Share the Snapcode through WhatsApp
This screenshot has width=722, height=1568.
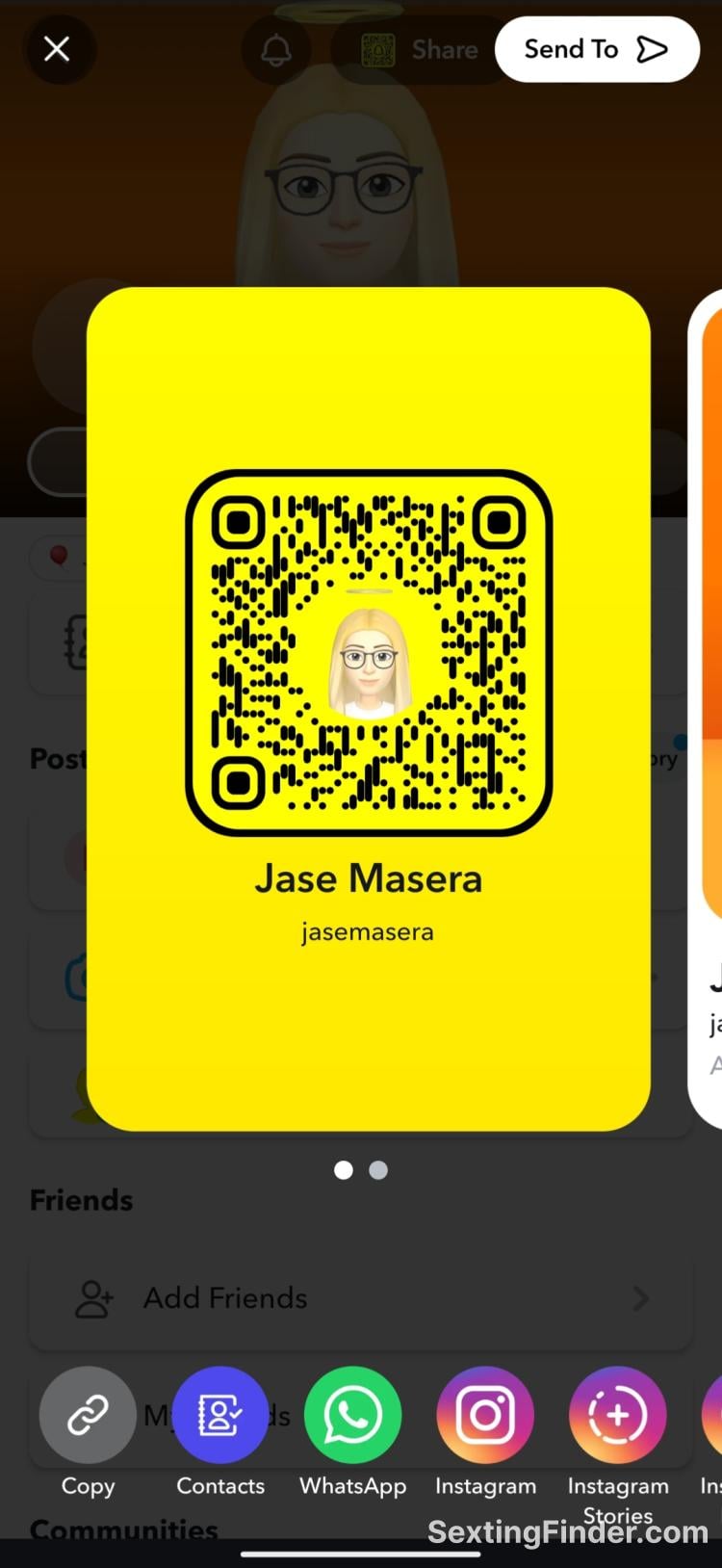pos(352,1415)
